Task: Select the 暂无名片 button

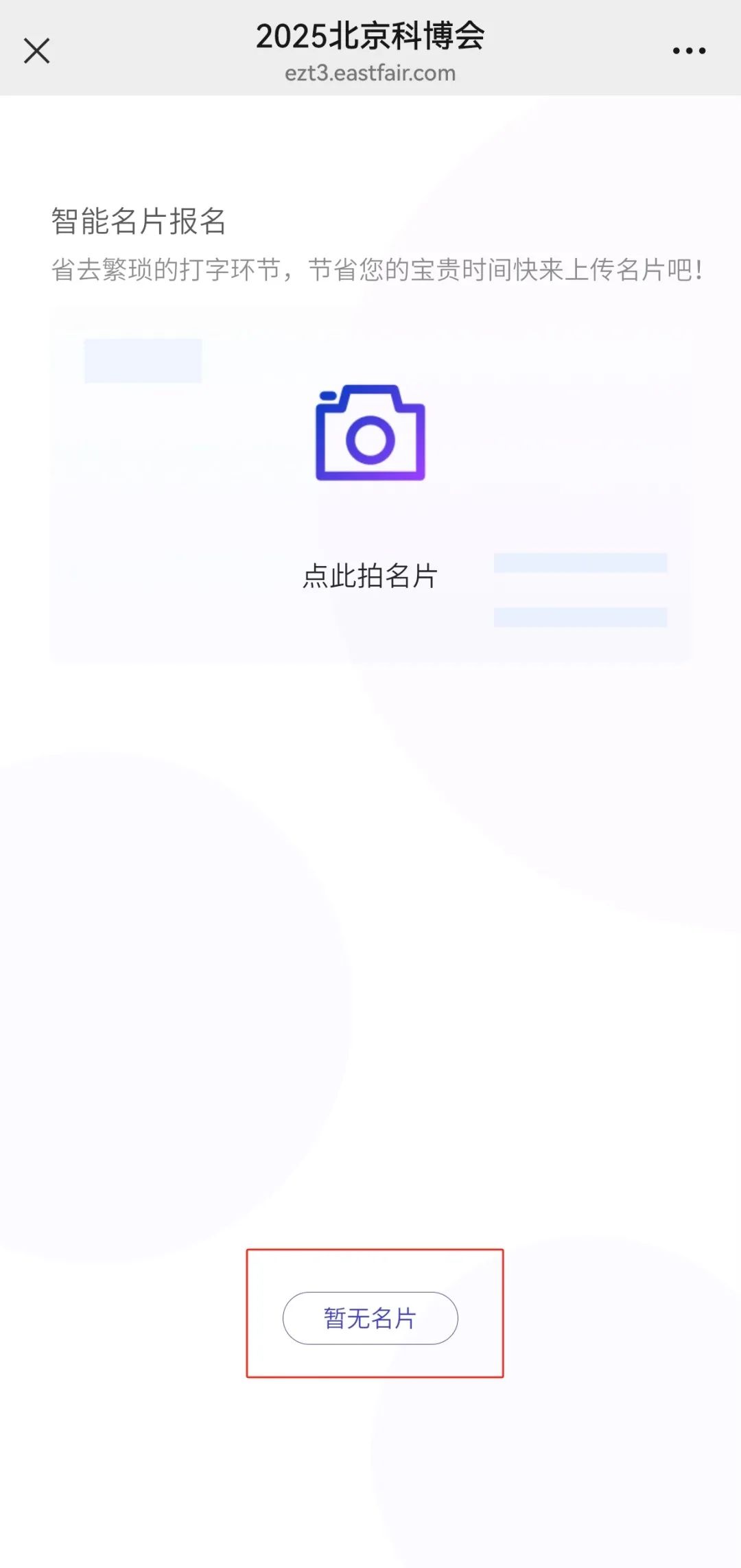Action: (x=370, y=1318)
